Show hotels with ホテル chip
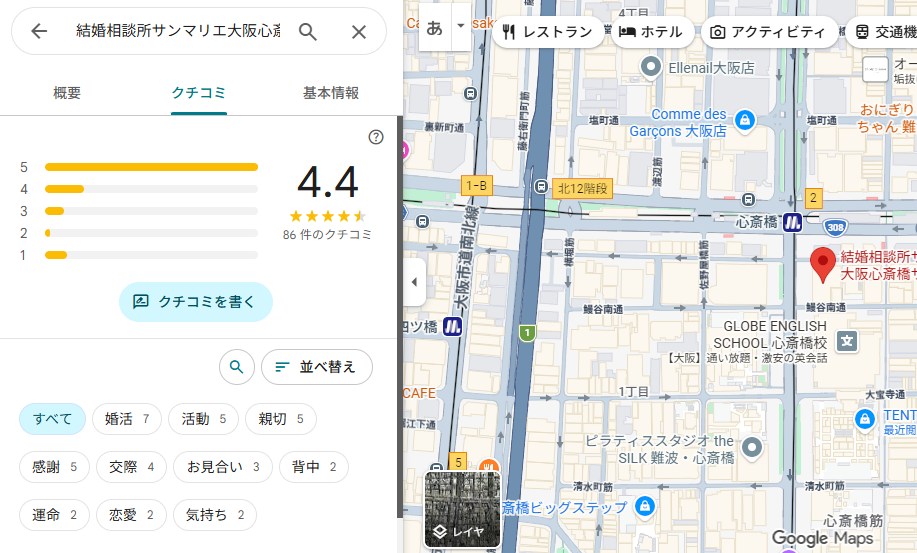 pyautogui.click(x=651, y=31)
